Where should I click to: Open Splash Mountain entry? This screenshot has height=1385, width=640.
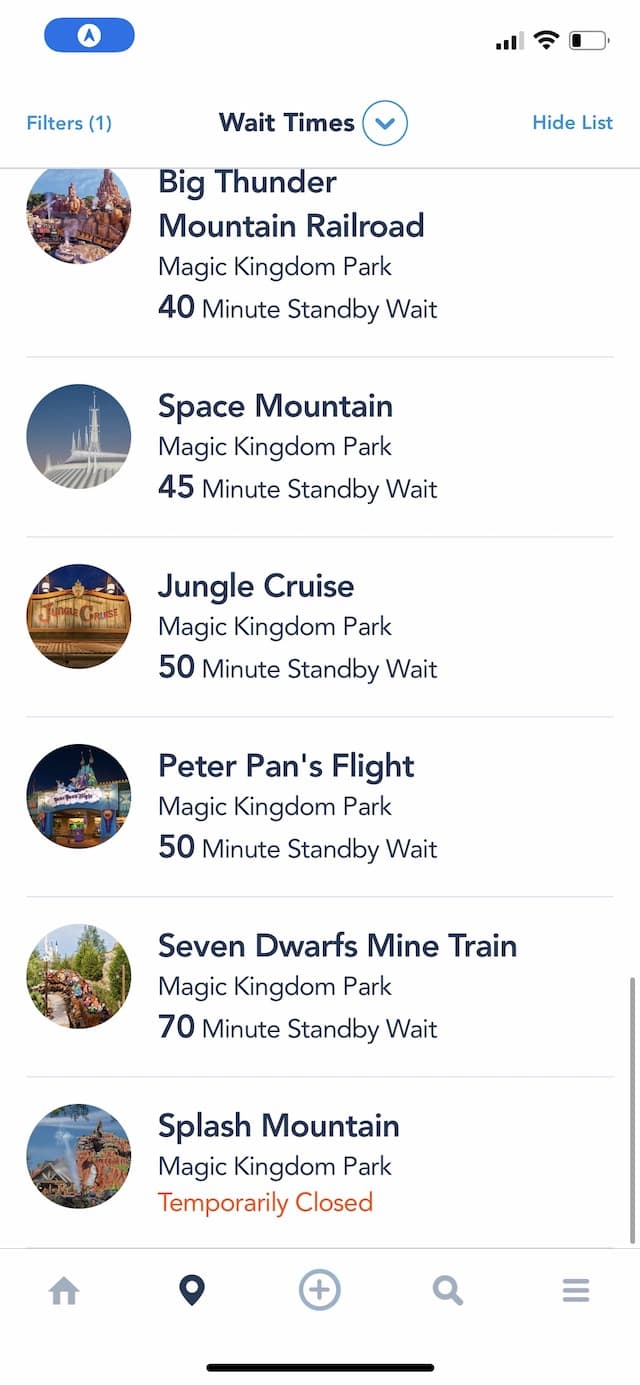pos(320,1162)
